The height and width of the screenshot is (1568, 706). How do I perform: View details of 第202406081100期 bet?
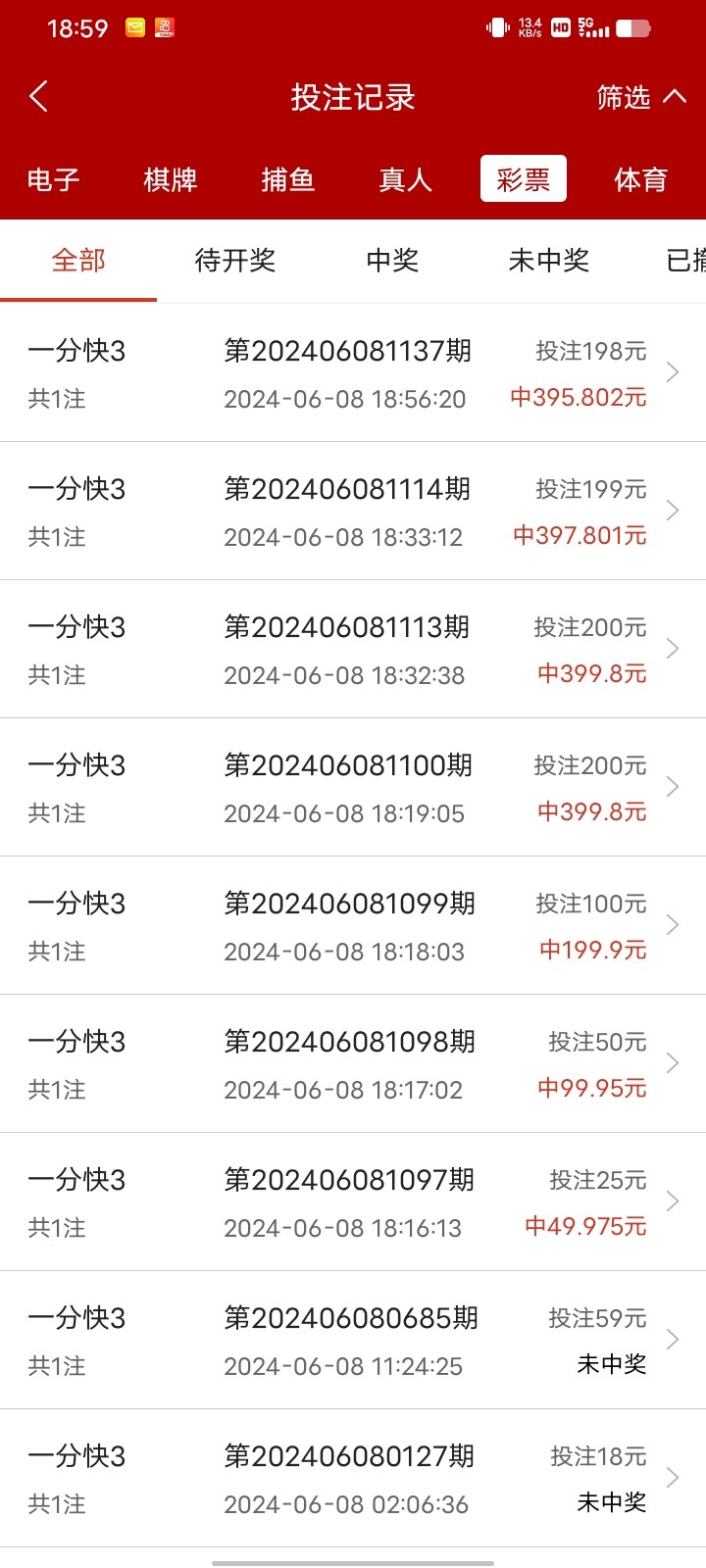(x=353, y=788)
